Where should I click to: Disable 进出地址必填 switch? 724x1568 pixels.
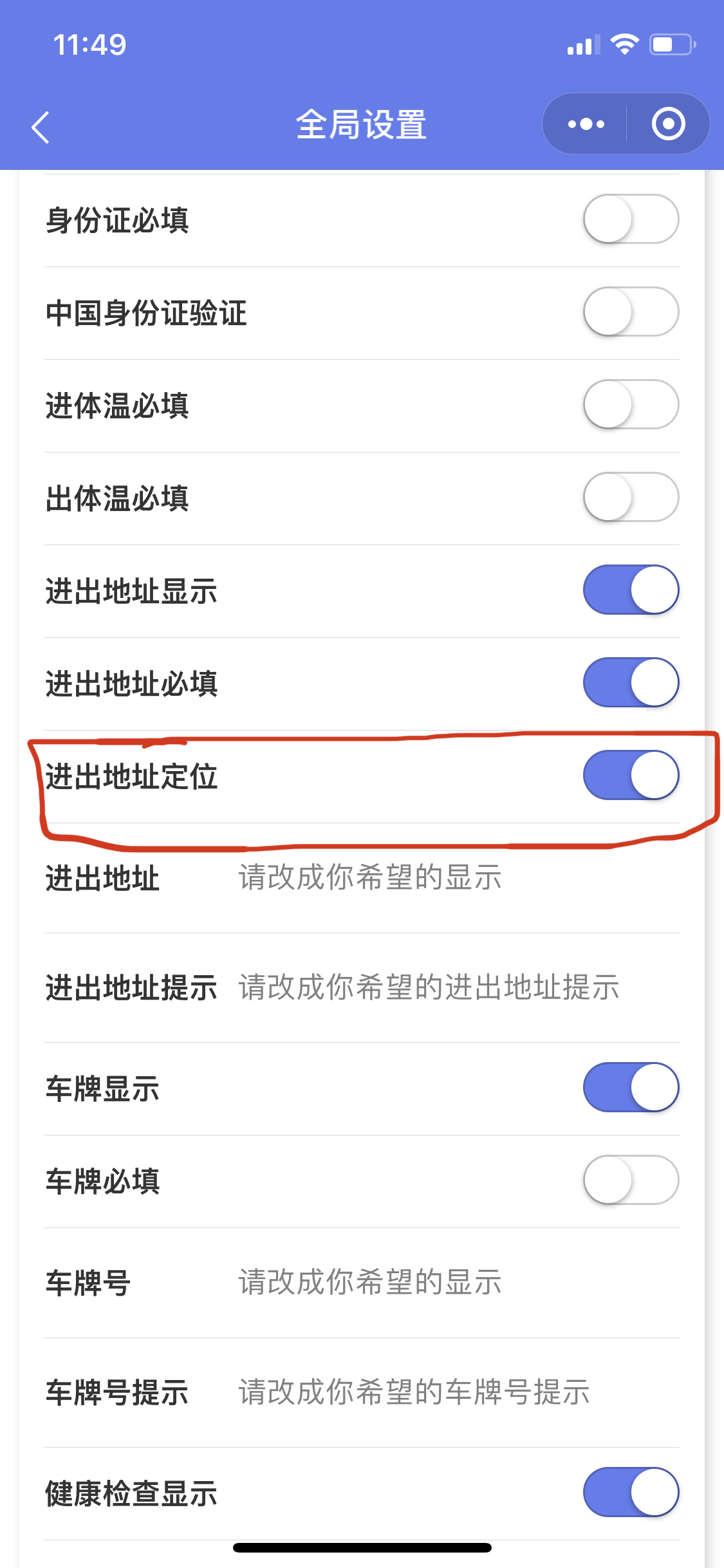point(631,683)
